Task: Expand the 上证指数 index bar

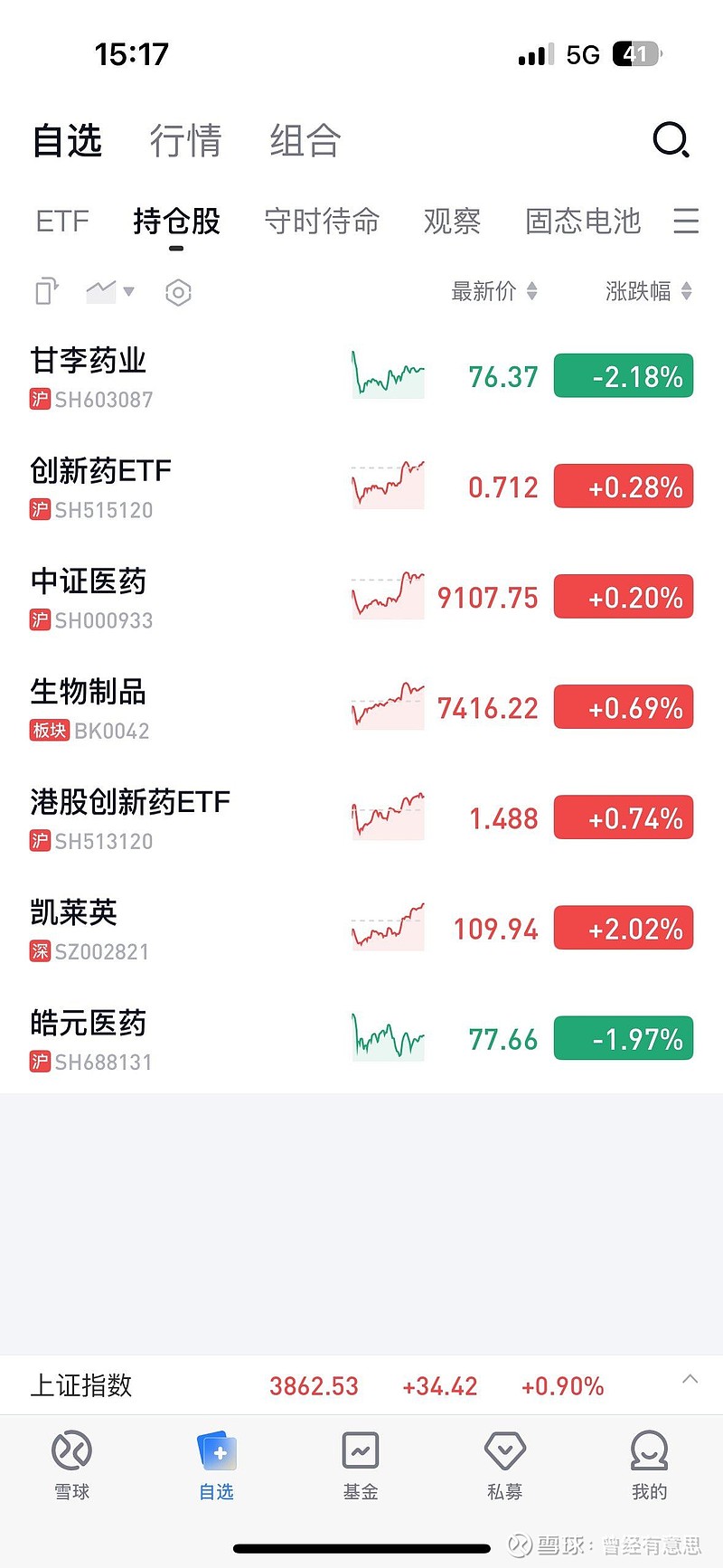Action: coord(690,1380)
